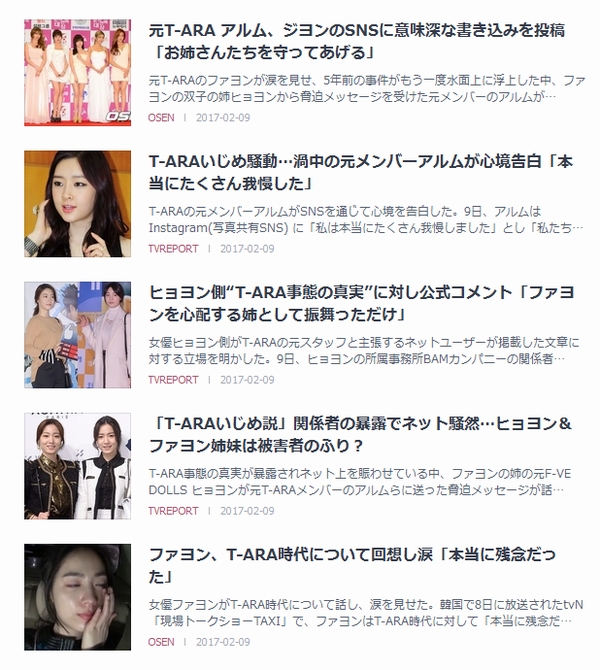Tap thumbnail of five women in white dresses
Image resolution: width=600 pixels, height=670 pixels.
78,73
